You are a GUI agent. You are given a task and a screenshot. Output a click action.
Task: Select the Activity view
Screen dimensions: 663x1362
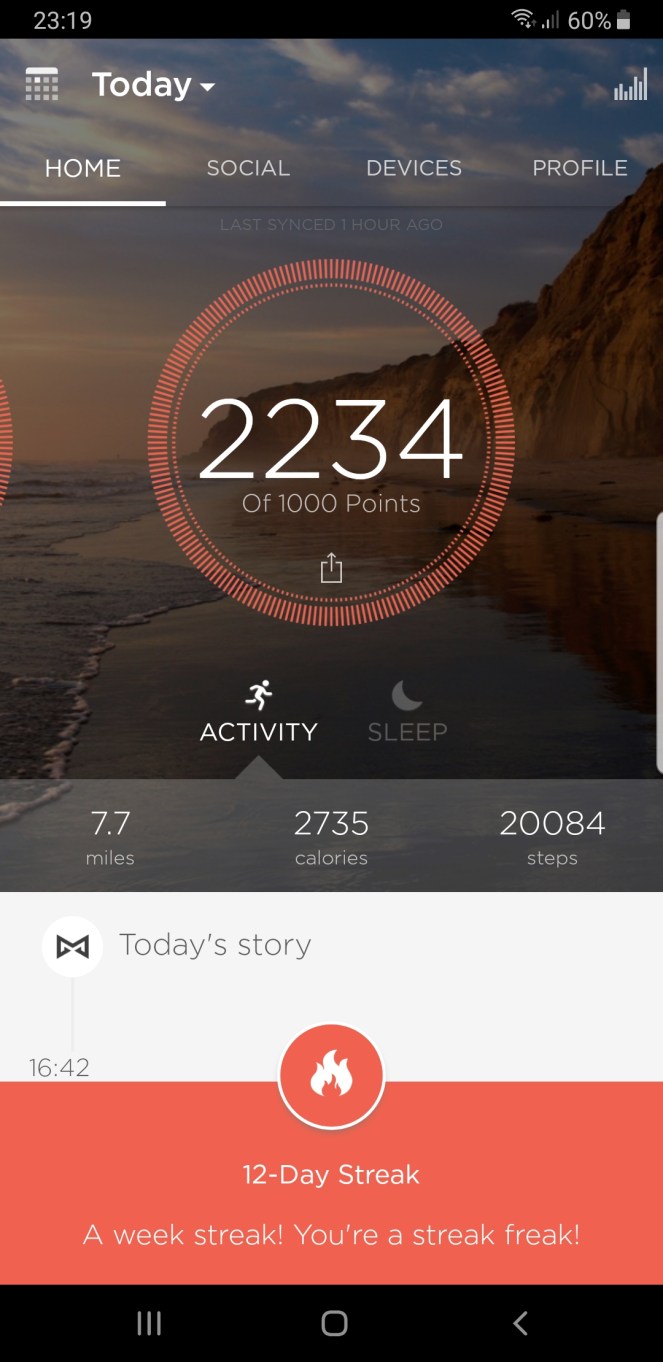(x=258, y=712)
